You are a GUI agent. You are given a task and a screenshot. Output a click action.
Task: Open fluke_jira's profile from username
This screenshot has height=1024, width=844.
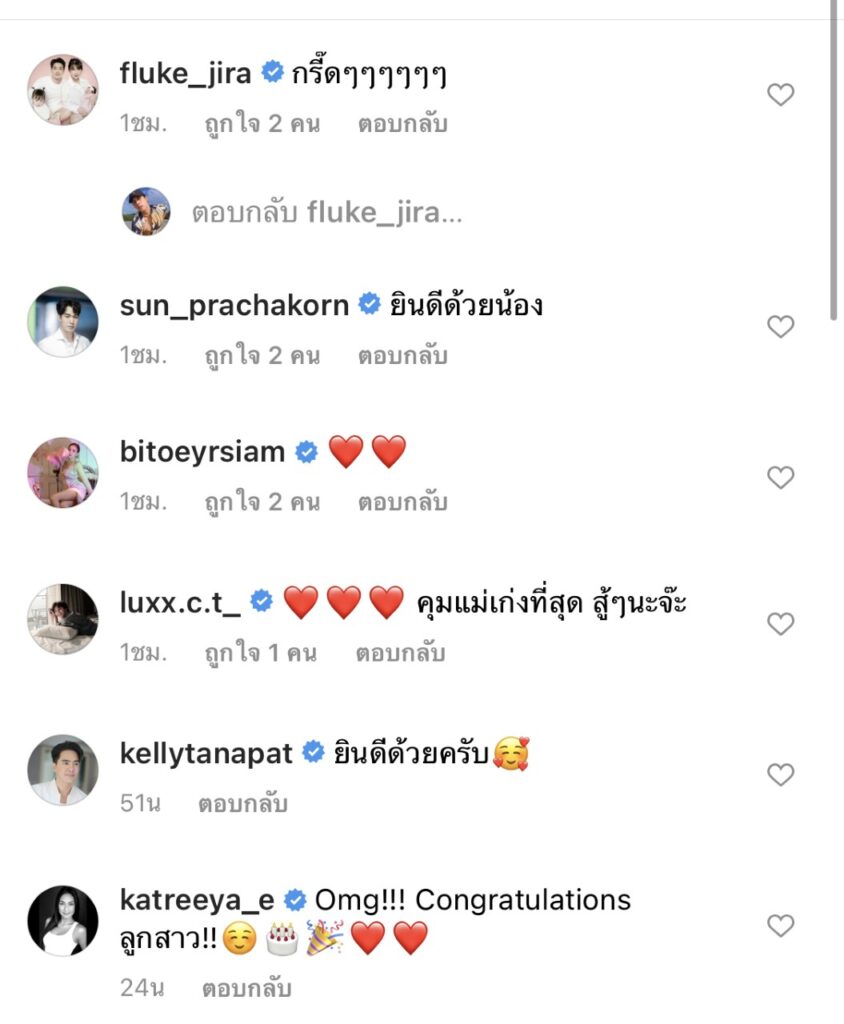click(187, 74)
